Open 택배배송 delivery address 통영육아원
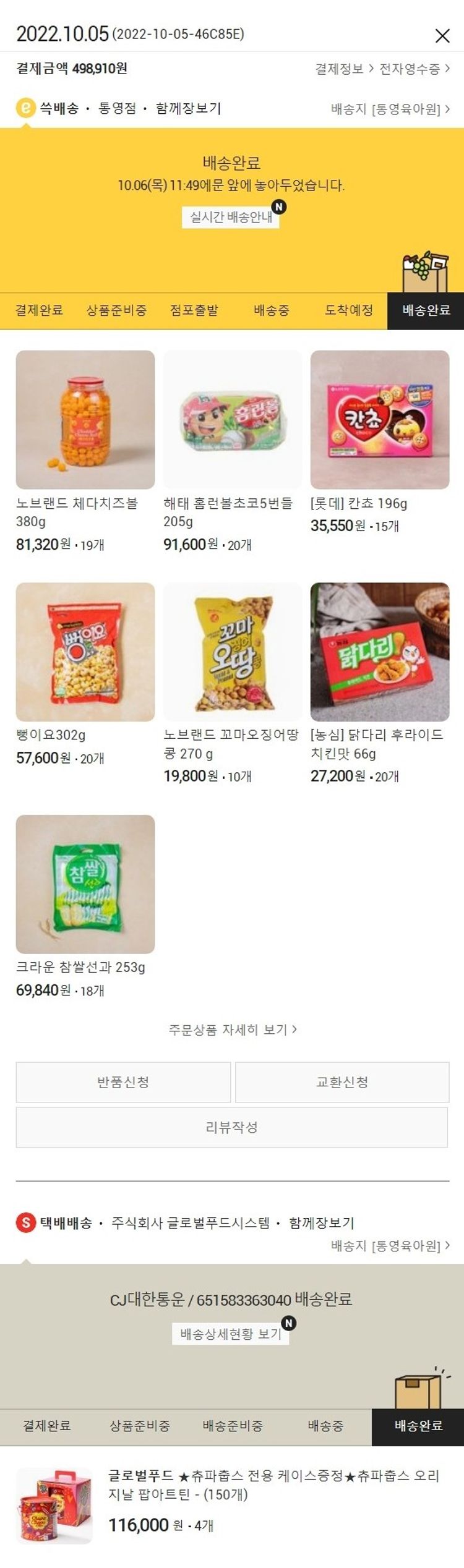 (x=390, y=1246)
